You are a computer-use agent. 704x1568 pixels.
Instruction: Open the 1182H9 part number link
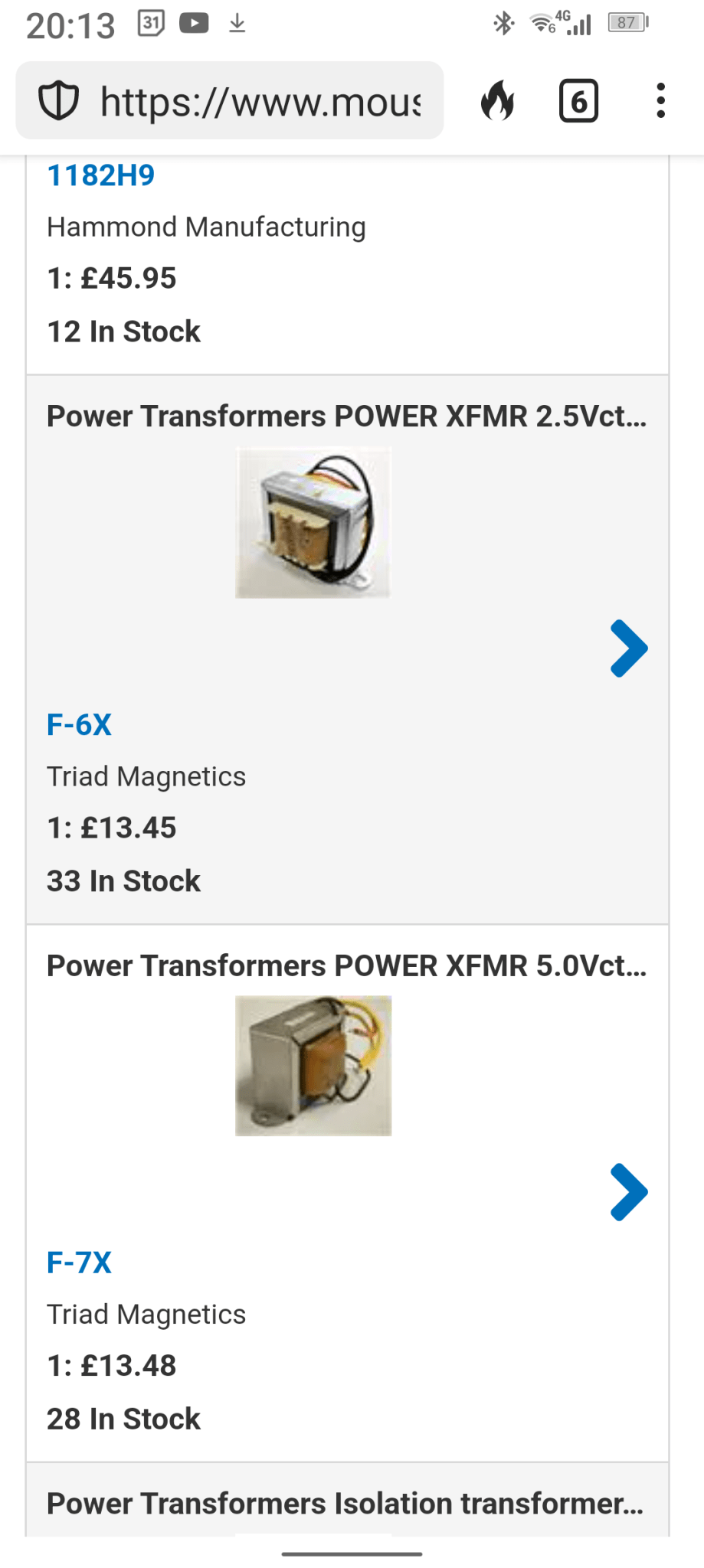point(100,175)
